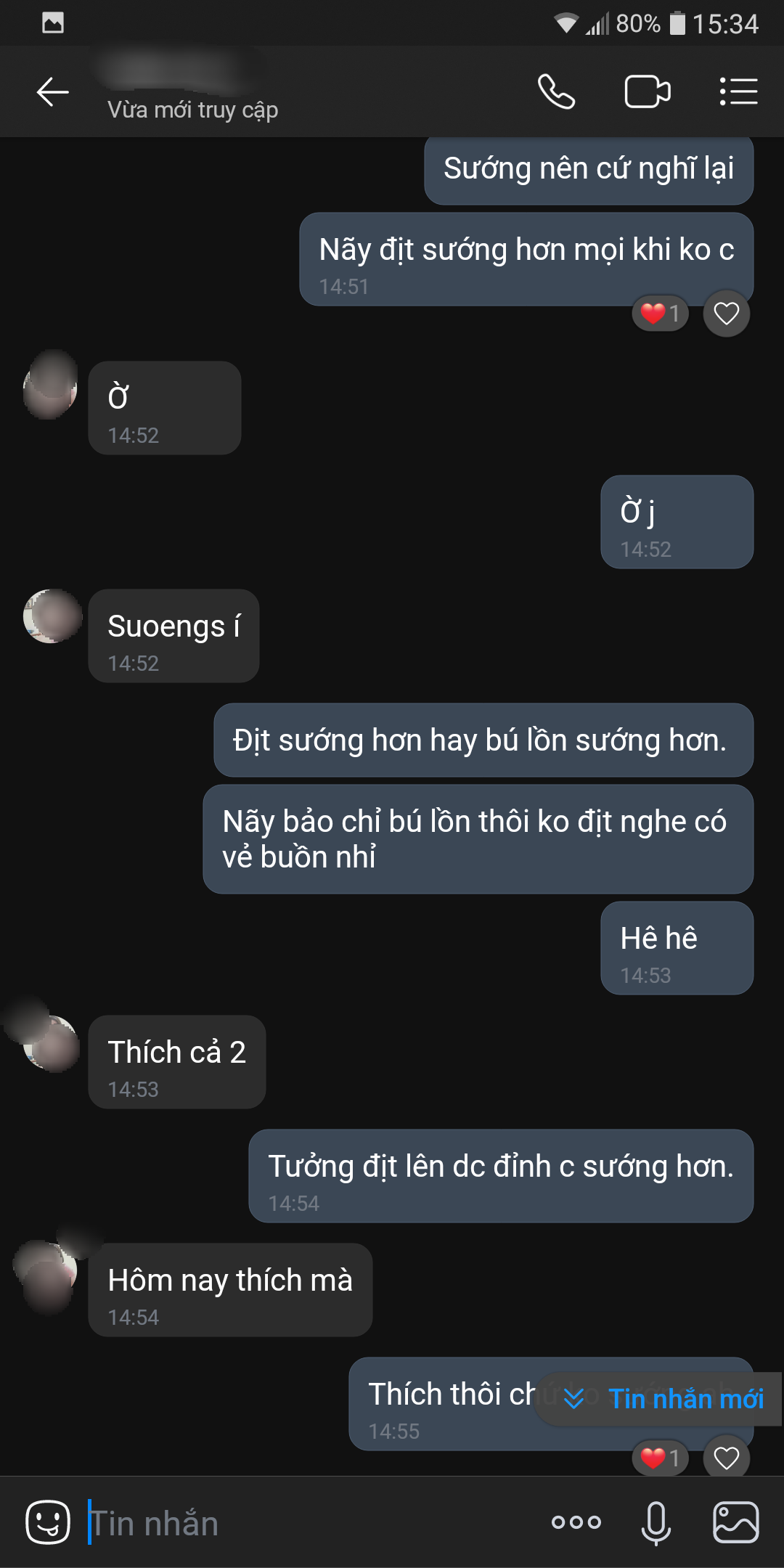Open the chat options menu
This screenshot has width=784, height=1568.
pos(738,92)
